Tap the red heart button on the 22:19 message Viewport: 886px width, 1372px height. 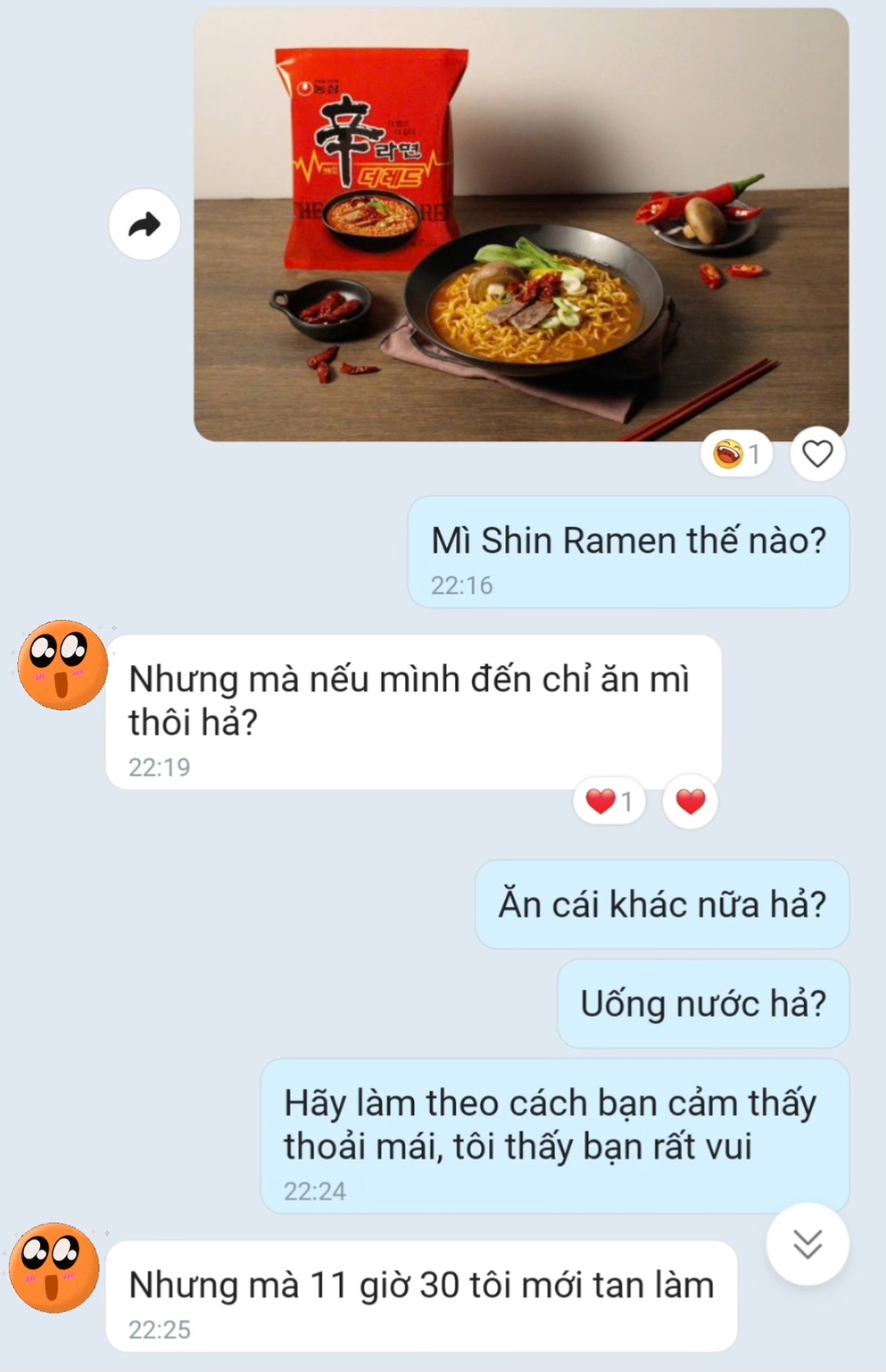690,801
